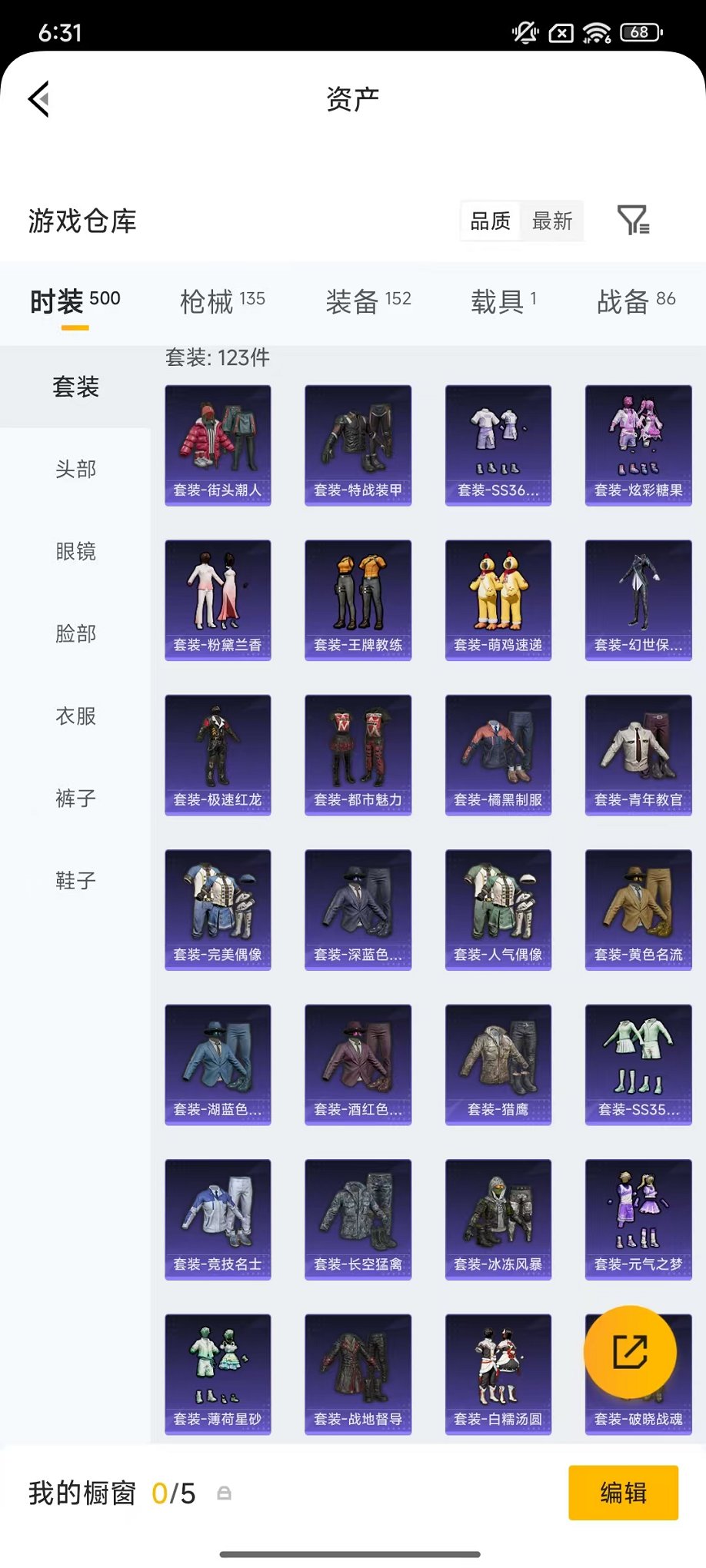706x1568 pixels.
Task: Select the 衣服 category
Action: [x=75, y=716]
